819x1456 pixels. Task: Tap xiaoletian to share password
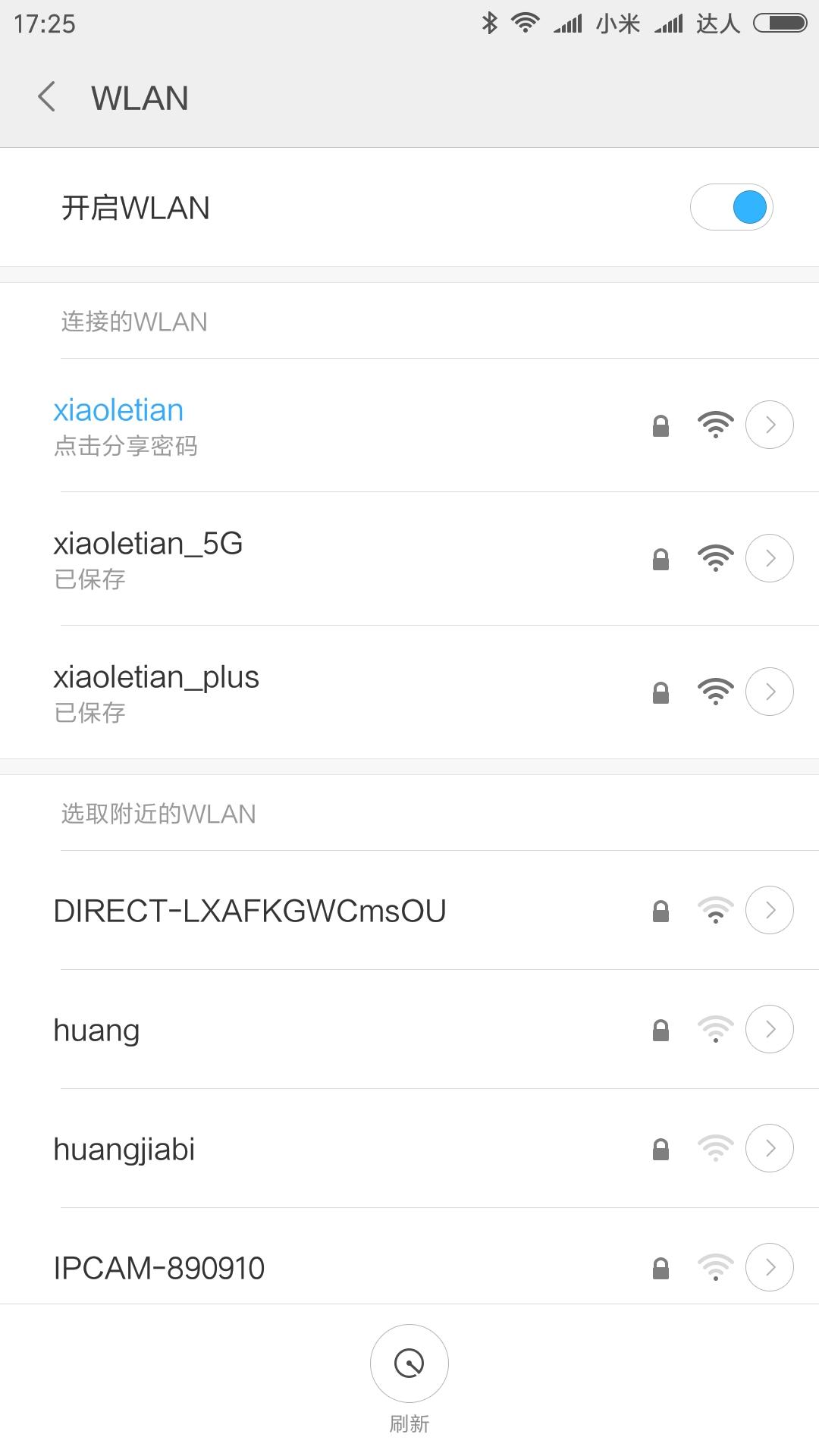click(303, 425)
